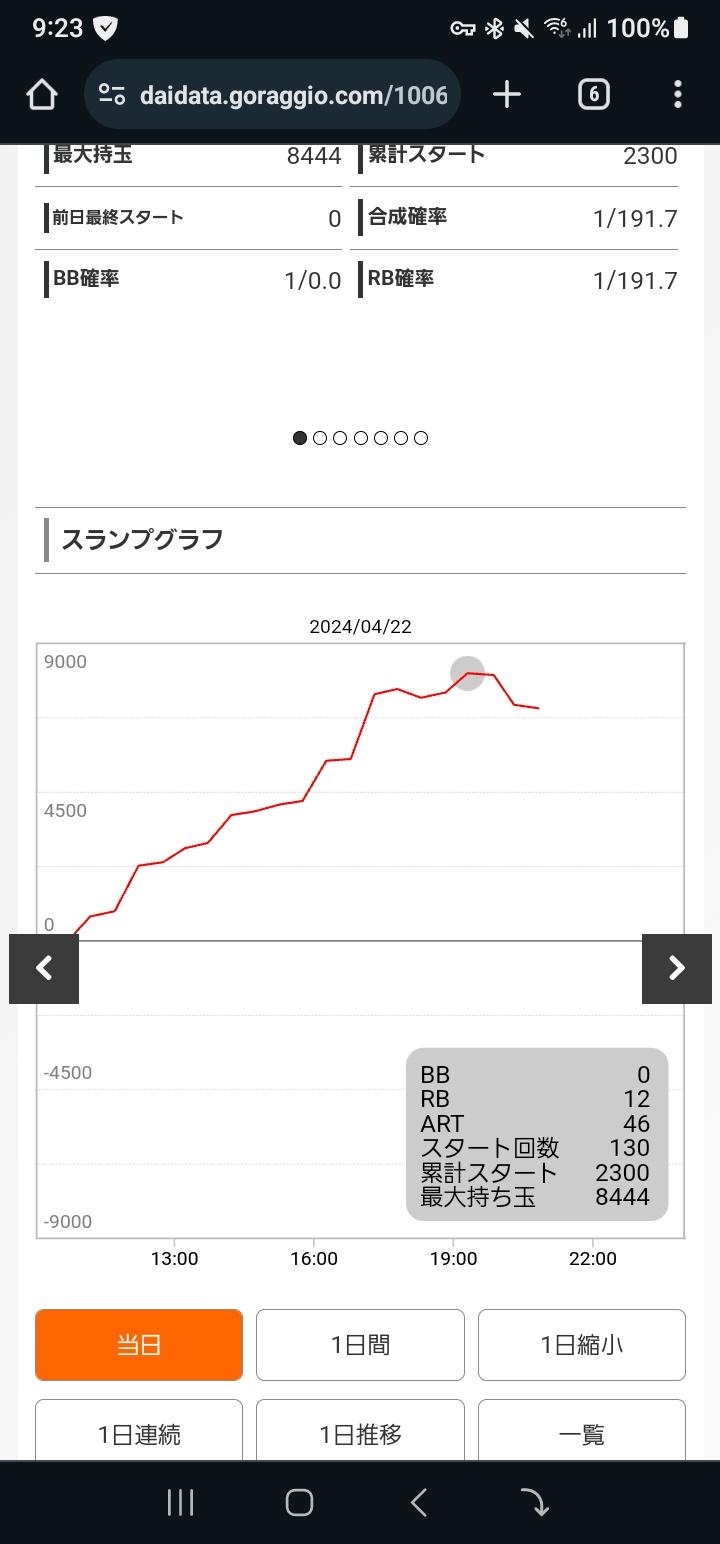
Task: Jump to the second page indicator dot
Action: [320, 438]
